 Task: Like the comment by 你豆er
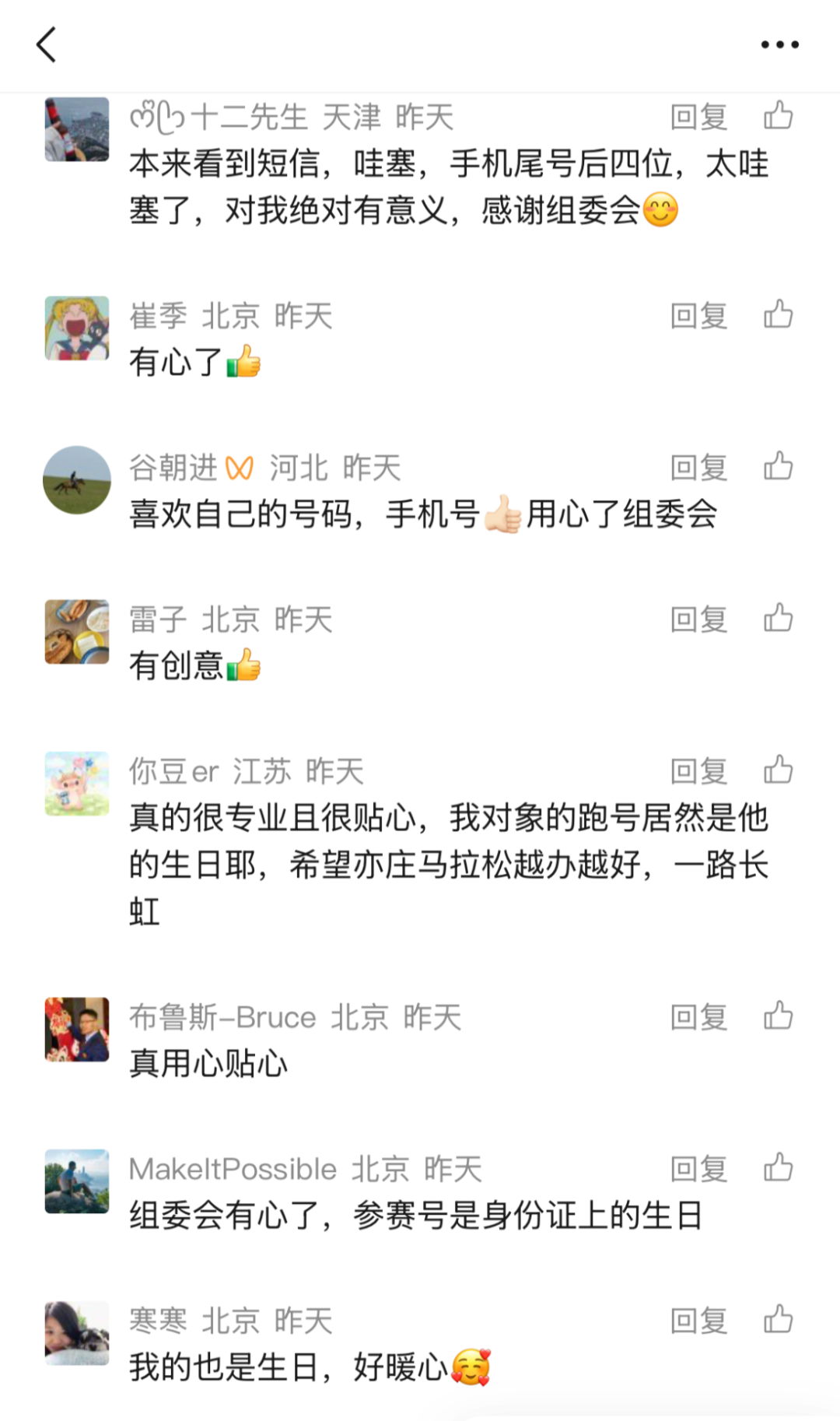[778, 770]
